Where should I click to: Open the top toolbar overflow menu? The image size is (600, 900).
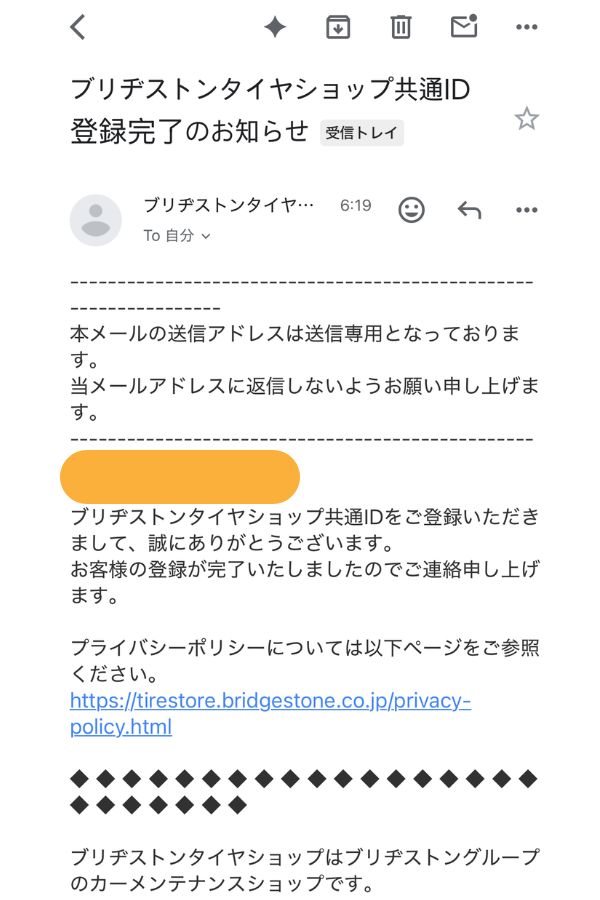point(527,28)
